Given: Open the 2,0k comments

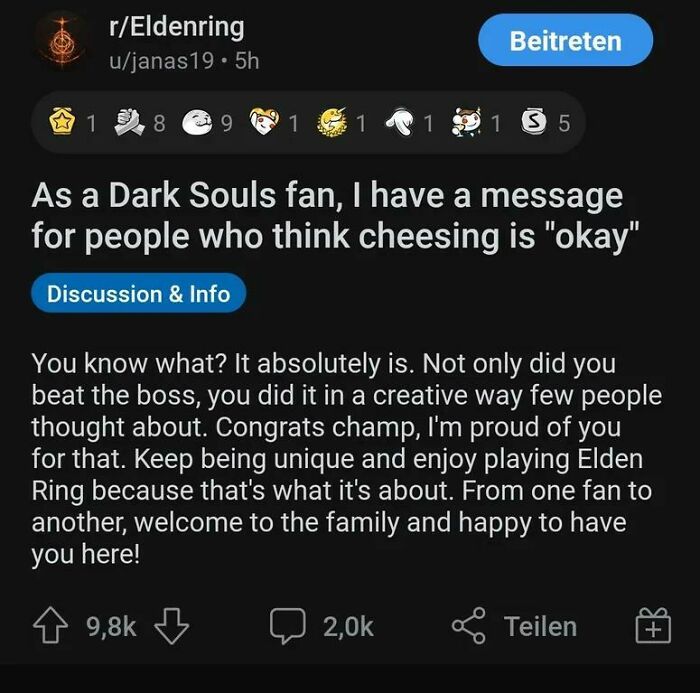Looking at the screenshot, I should (x=322, y=627).
